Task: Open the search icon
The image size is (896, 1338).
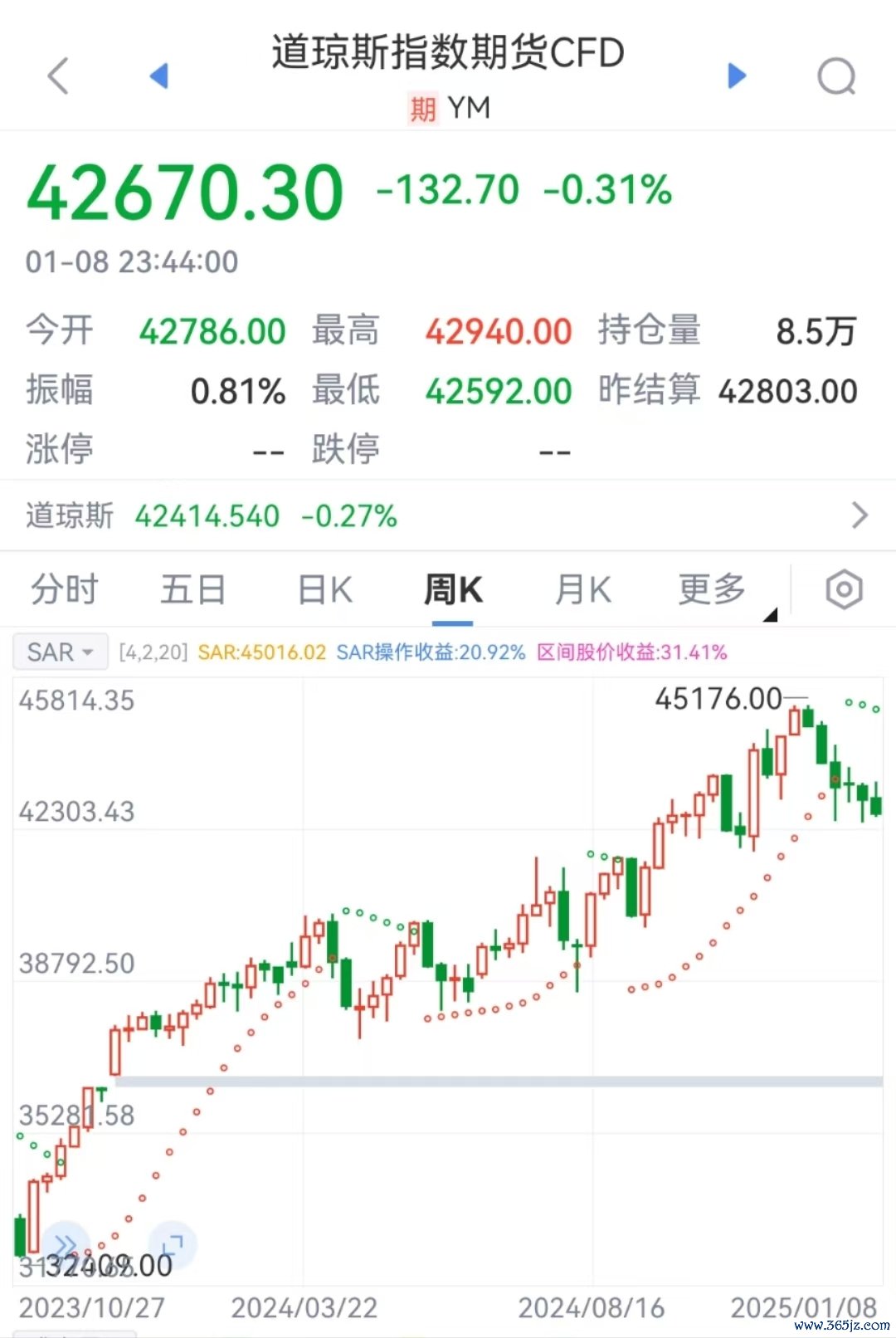Action: [x=835, y=77]
